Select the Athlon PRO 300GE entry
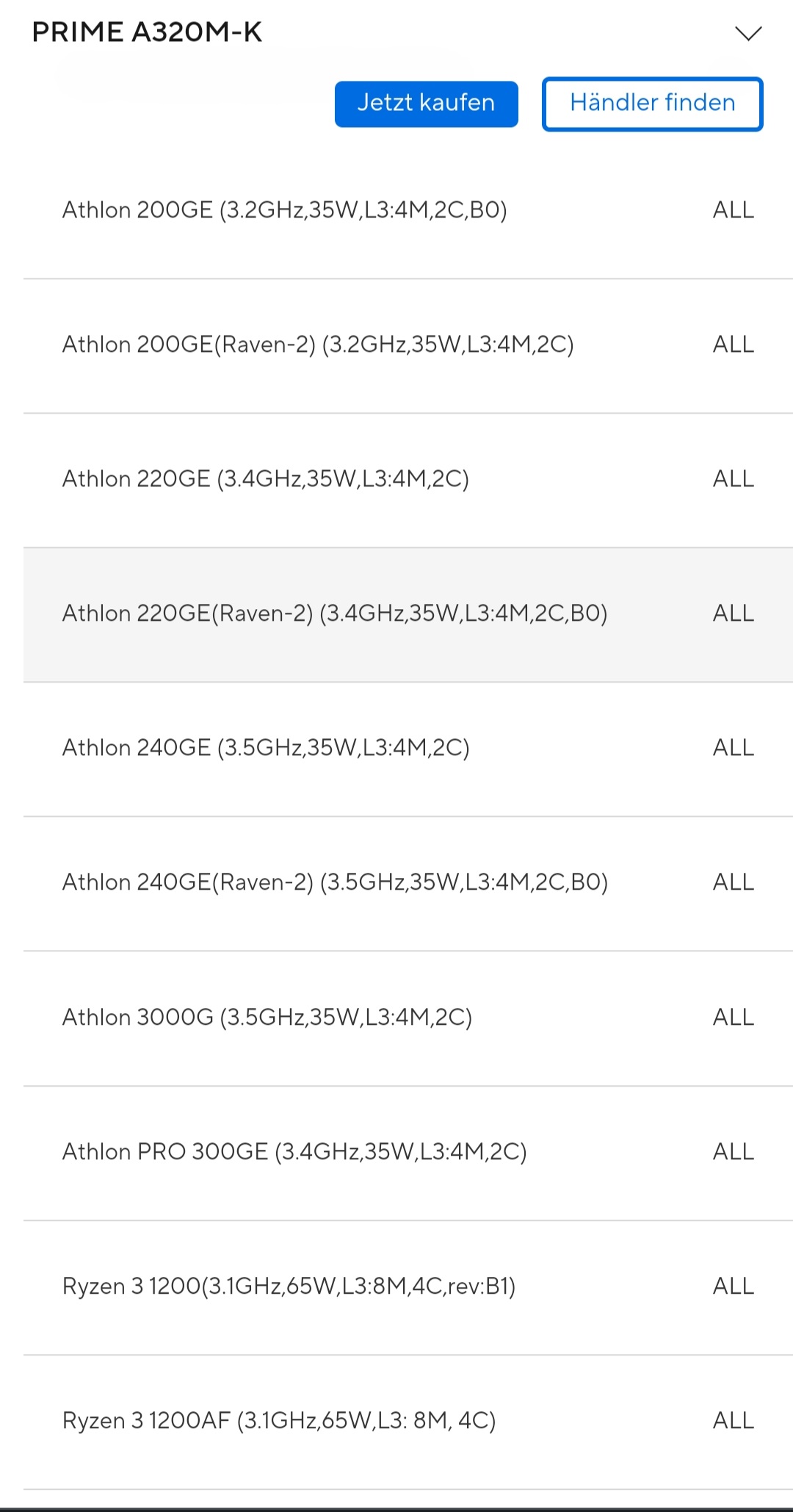The image size is (793, 1512). [295, 1151]
